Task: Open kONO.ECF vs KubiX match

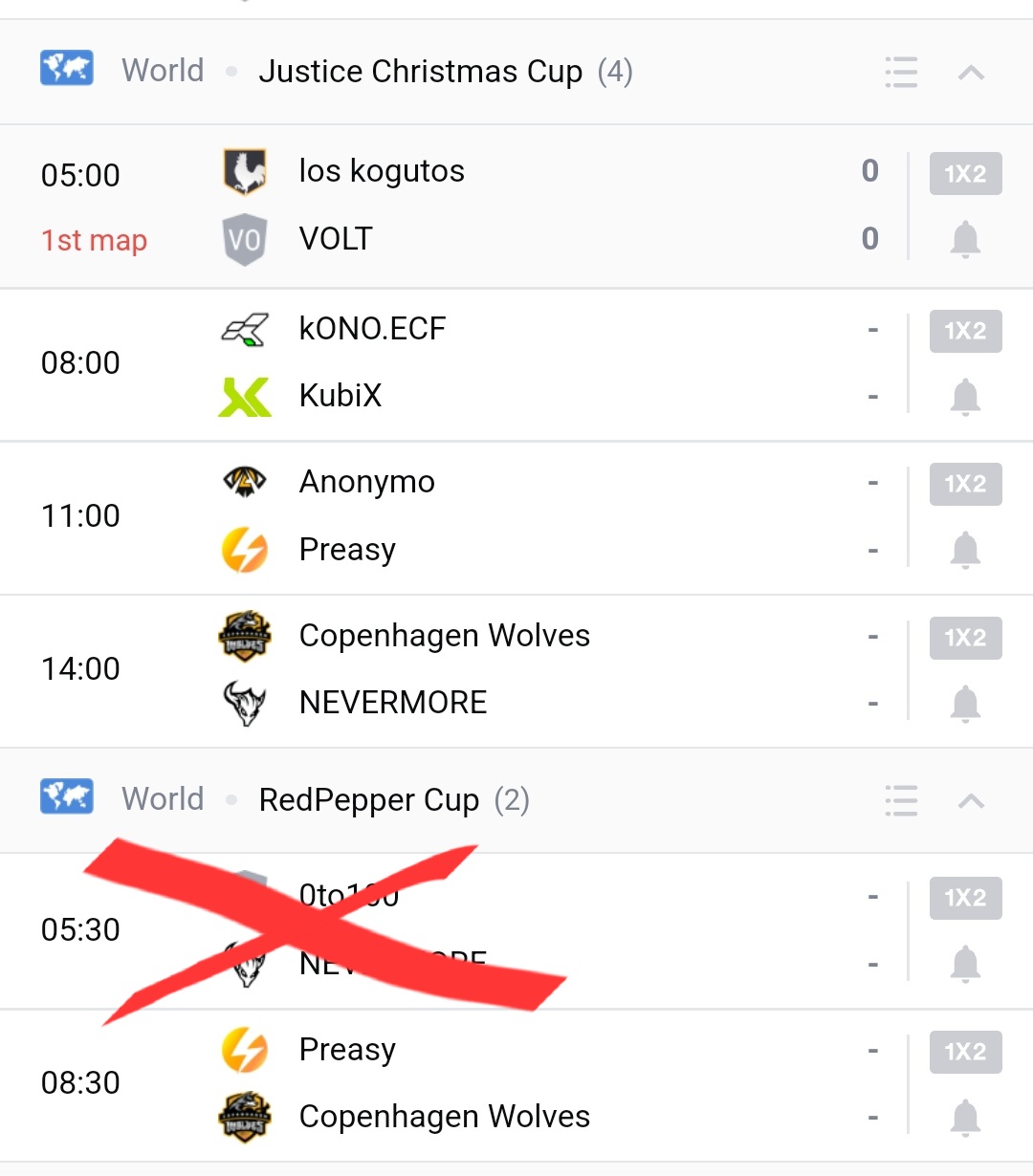Action: pos(478,363)
